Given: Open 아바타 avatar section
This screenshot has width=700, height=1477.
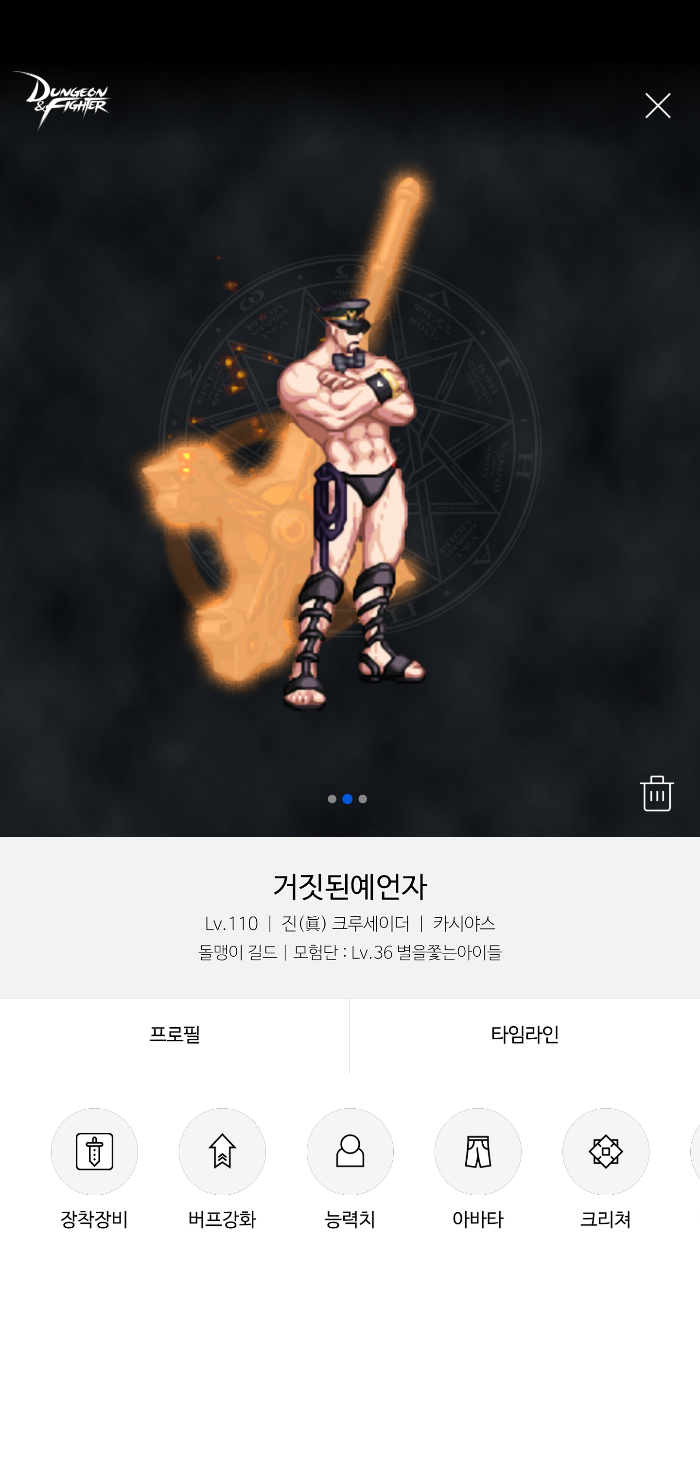Looking at the screenshot, I should (x=478, y=1151).
